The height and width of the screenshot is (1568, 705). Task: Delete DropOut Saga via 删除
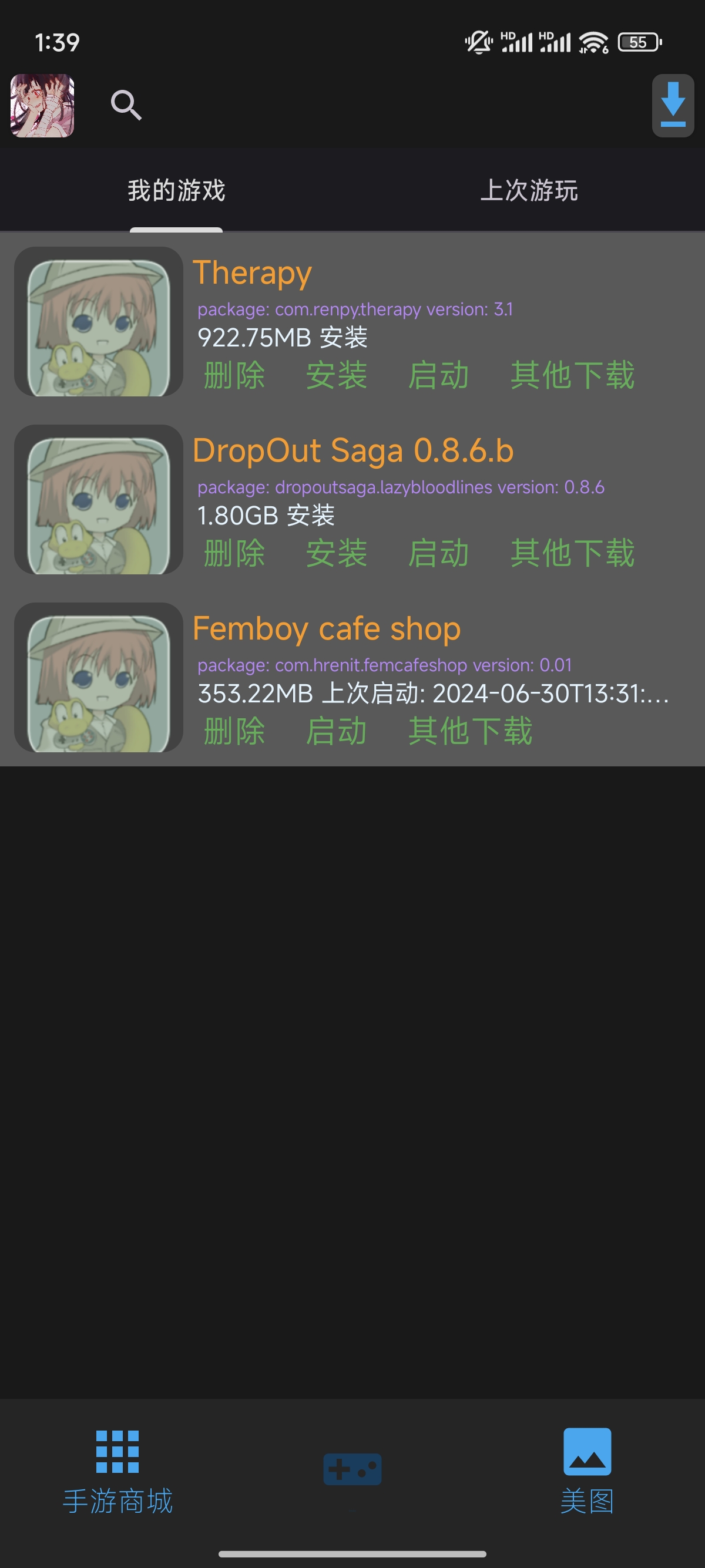[234, 553]
